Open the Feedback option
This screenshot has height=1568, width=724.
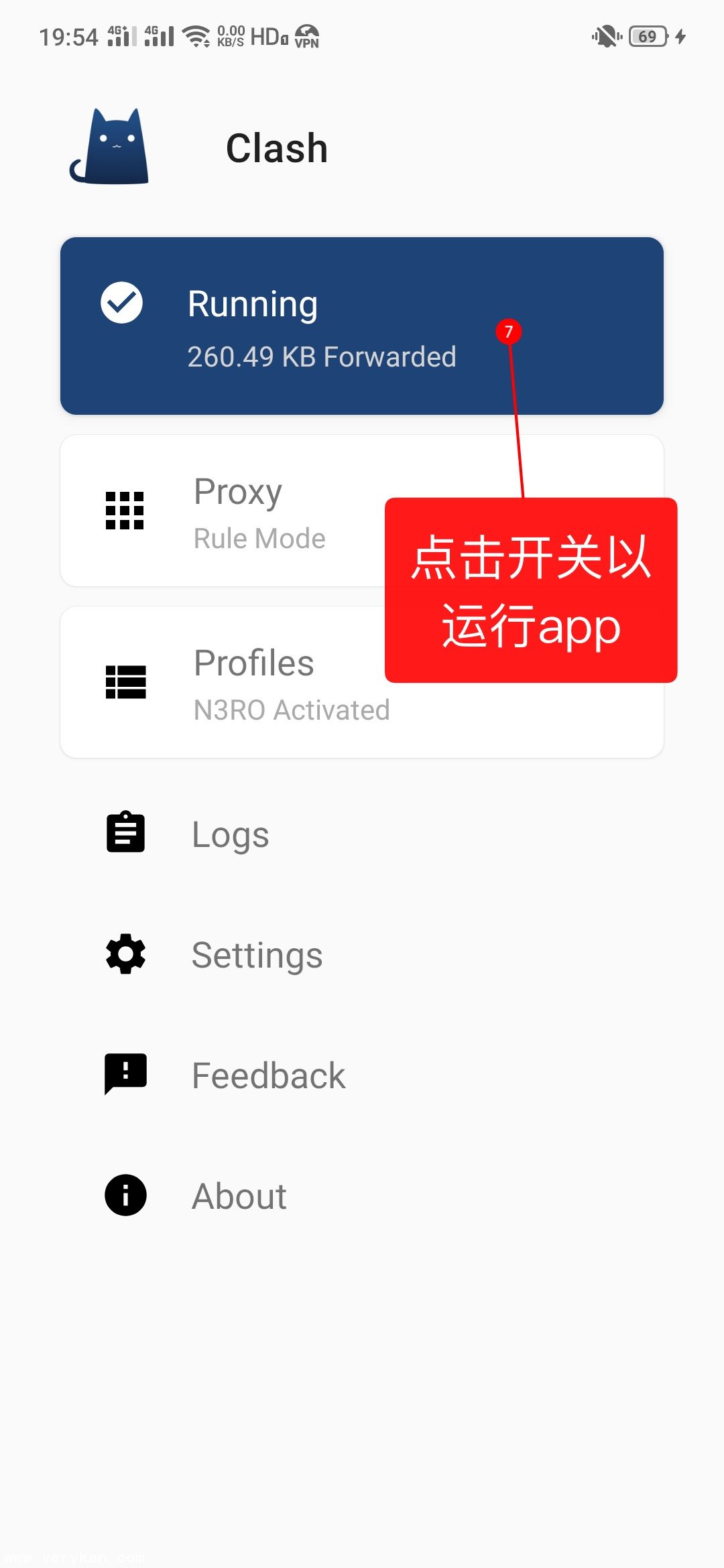(268, 1075)
